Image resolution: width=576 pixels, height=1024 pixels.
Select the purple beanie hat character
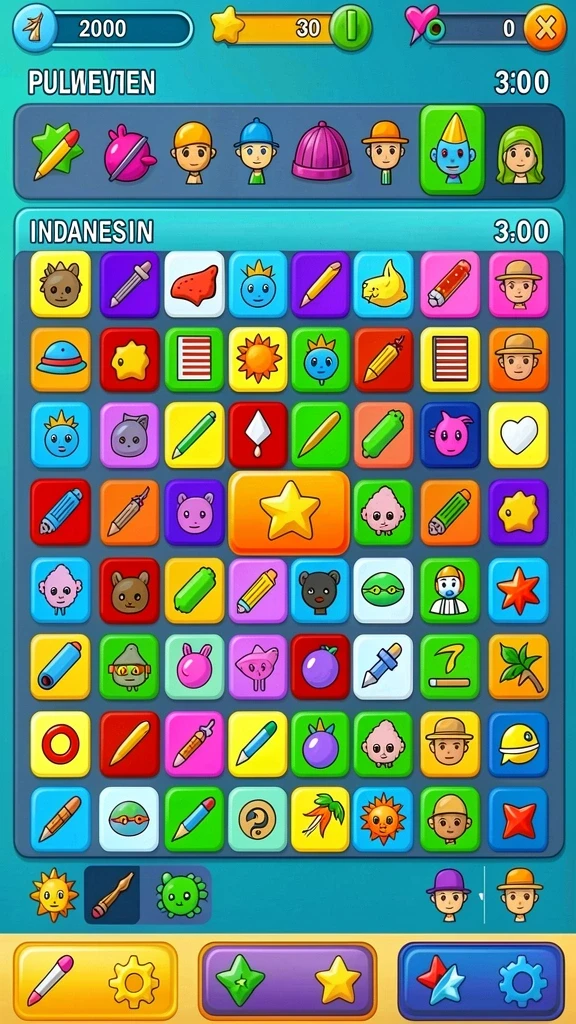point(321,151)
